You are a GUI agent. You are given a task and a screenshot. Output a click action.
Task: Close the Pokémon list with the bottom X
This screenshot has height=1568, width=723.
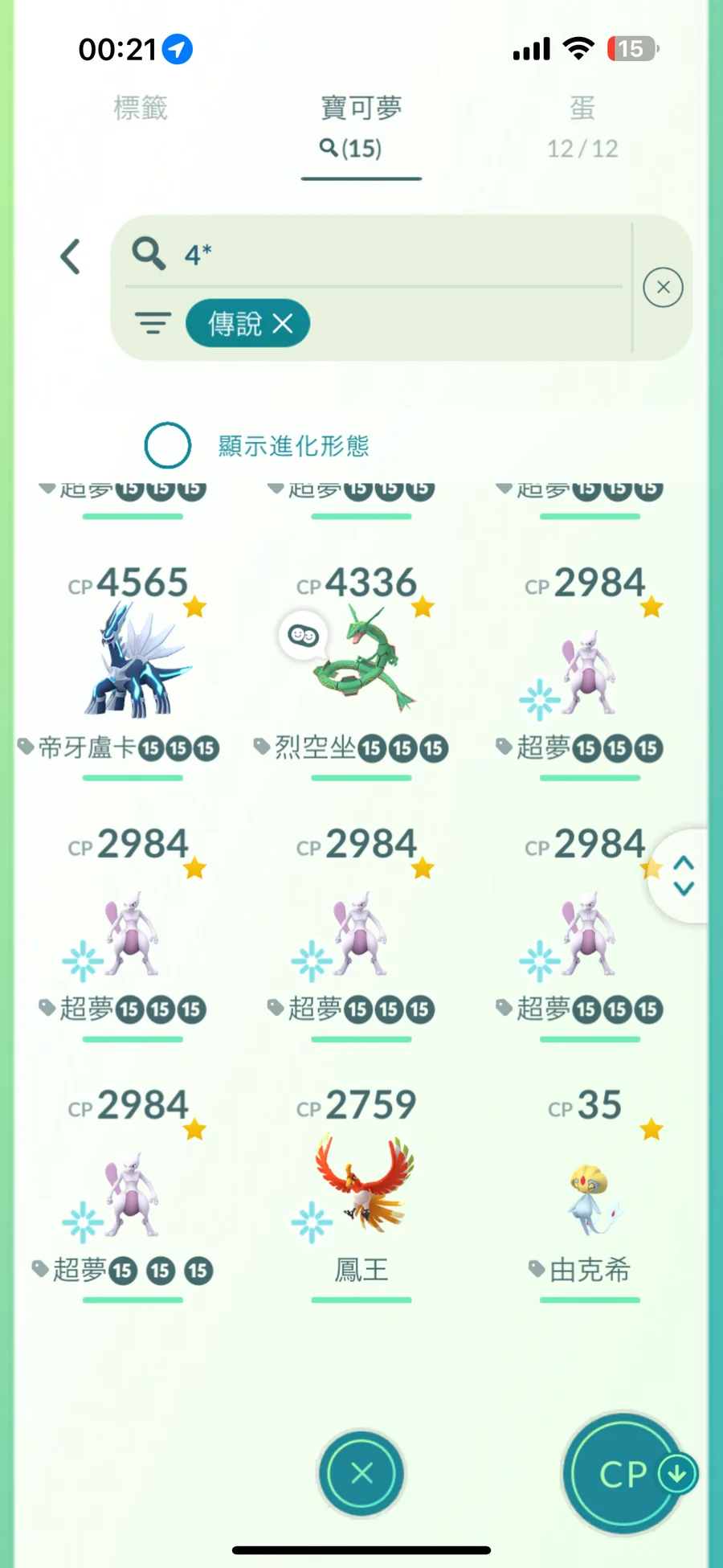pyautogui.click(x=361, y=1473)
